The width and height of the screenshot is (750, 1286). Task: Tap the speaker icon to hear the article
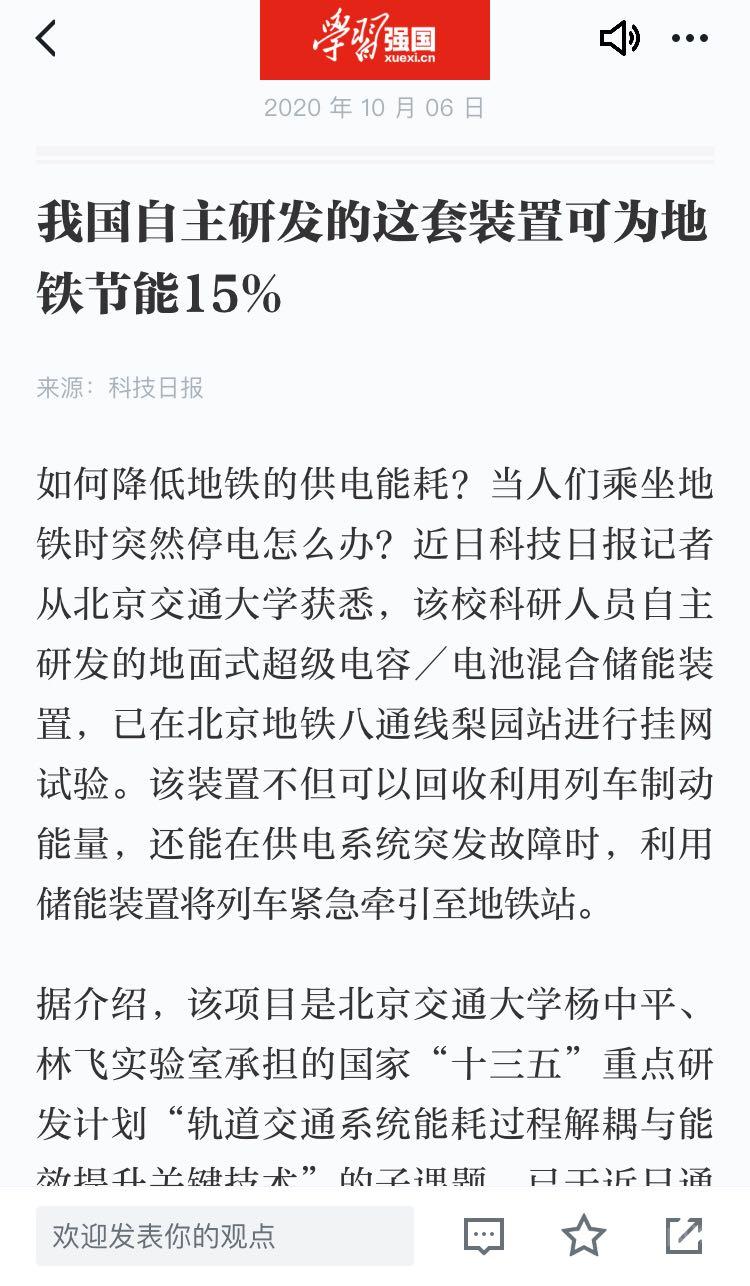(x=619, y=39)
